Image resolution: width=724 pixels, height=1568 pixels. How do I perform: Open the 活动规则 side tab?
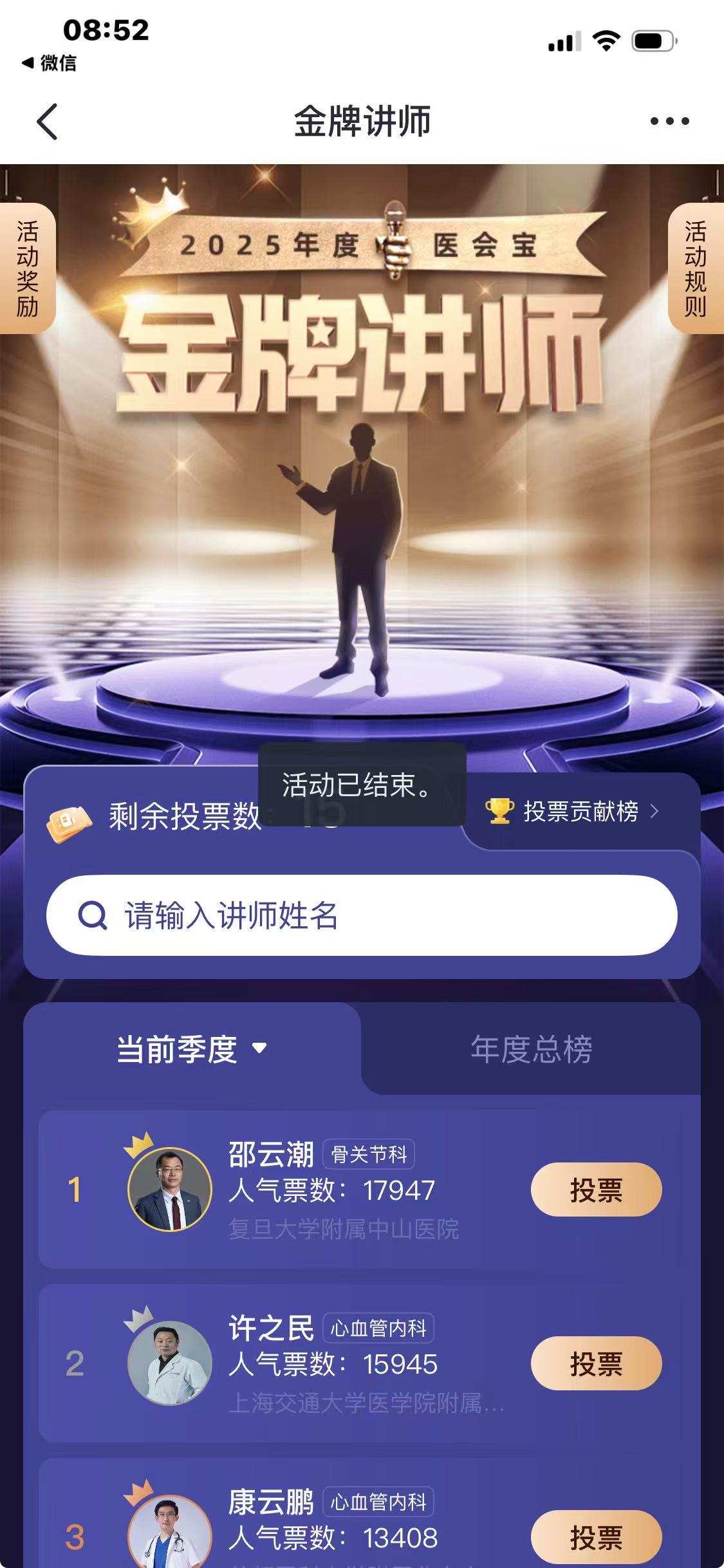coord(696,268)
